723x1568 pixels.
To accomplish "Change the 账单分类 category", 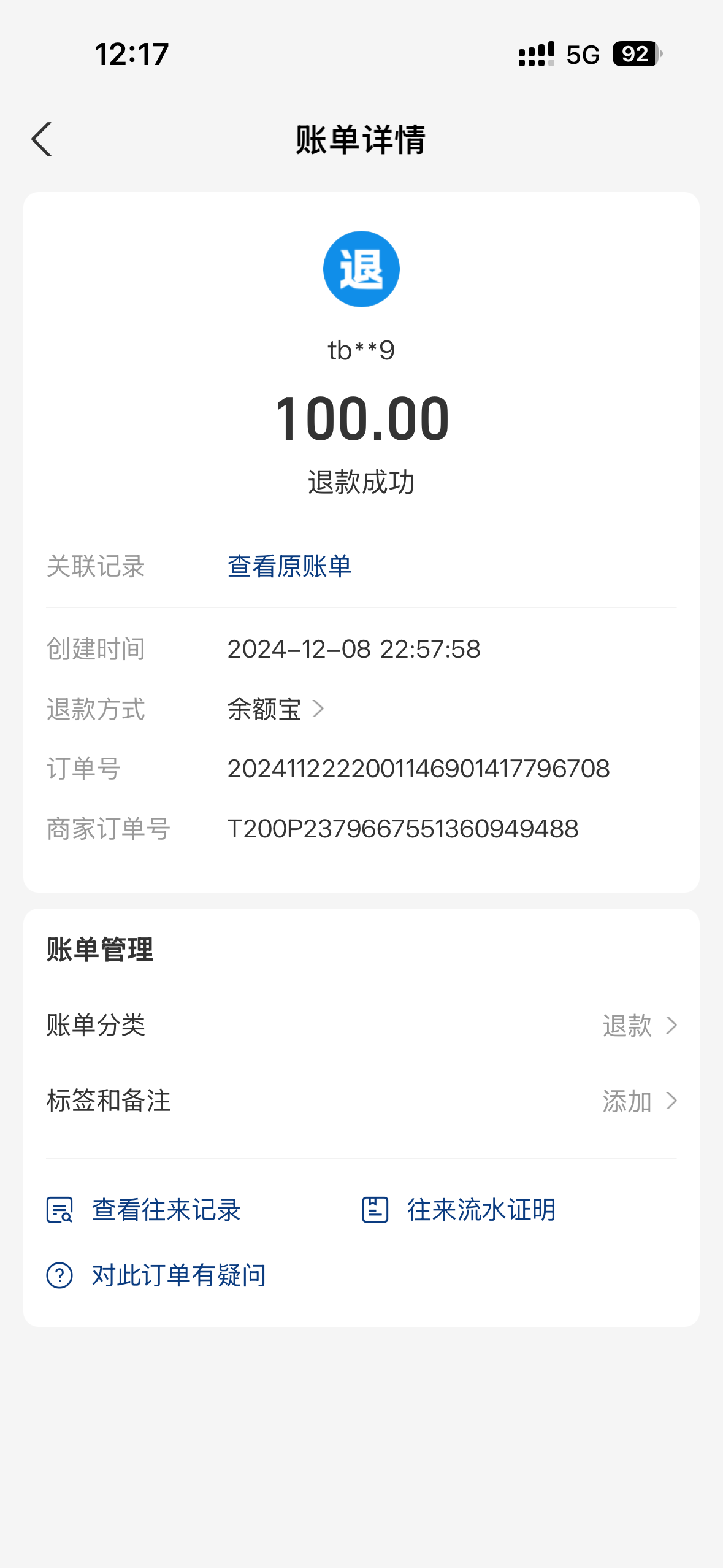I will point(639,1026).
